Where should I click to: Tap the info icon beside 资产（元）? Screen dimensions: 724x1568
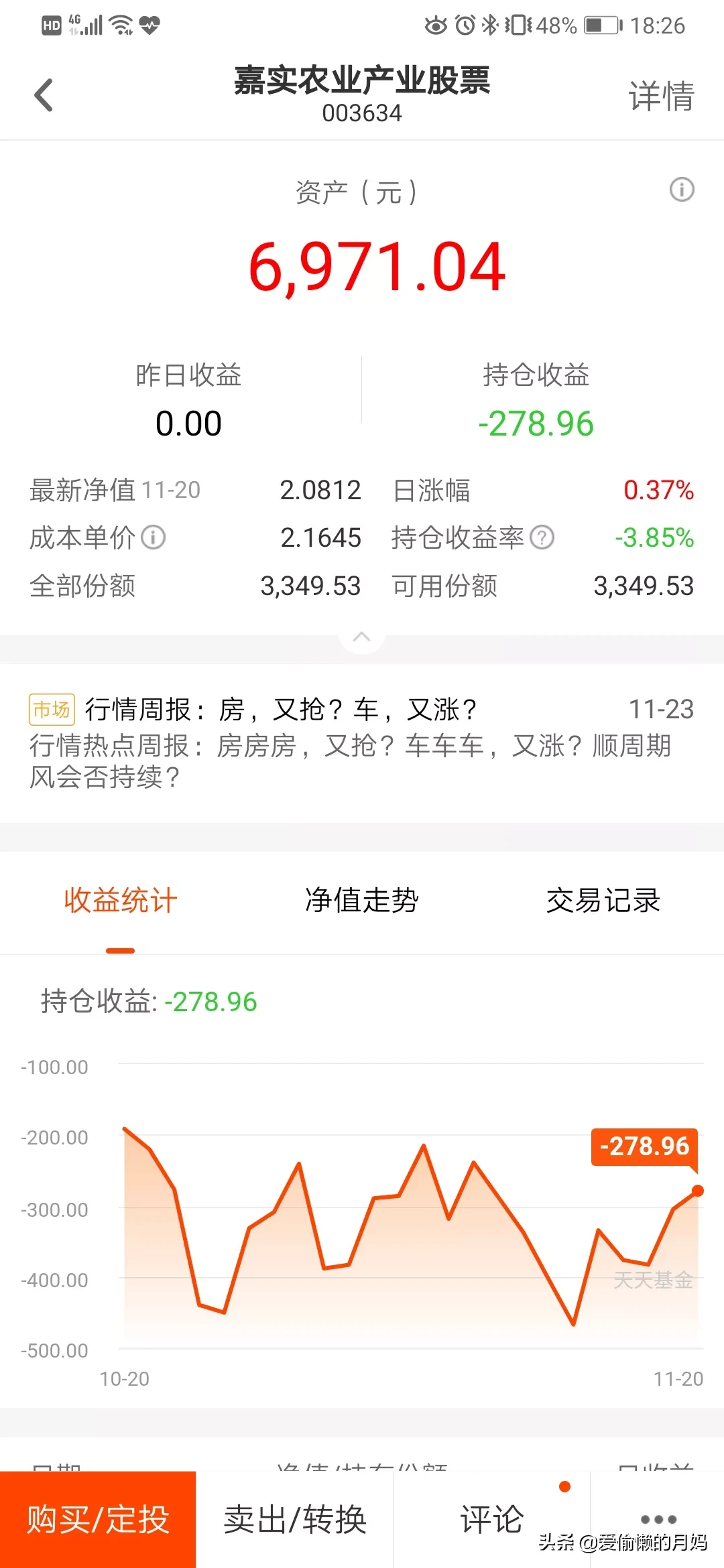click(682, 190)
